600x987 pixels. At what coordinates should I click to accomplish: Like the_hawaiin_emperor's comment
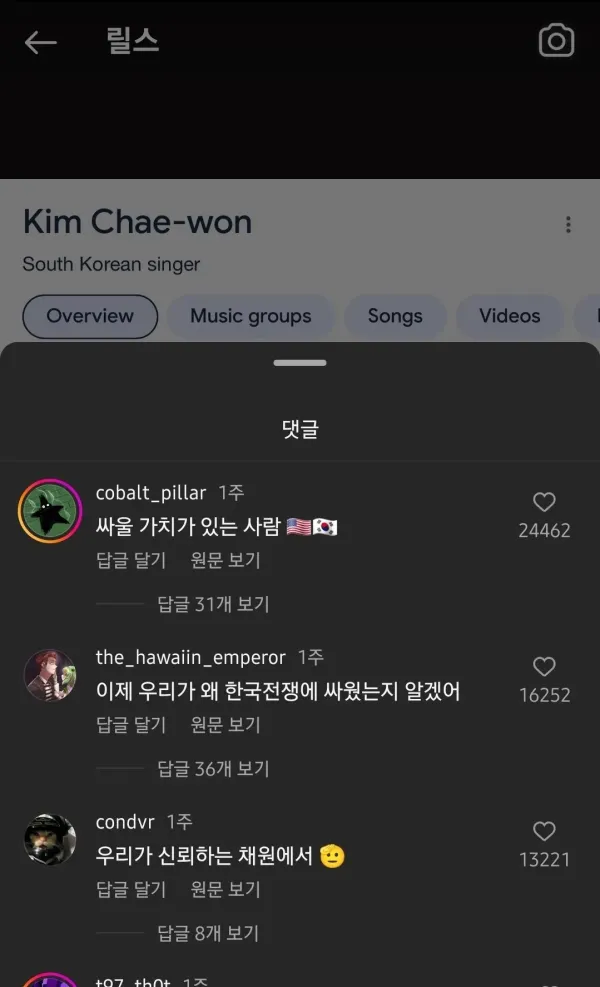click(544, 667)
